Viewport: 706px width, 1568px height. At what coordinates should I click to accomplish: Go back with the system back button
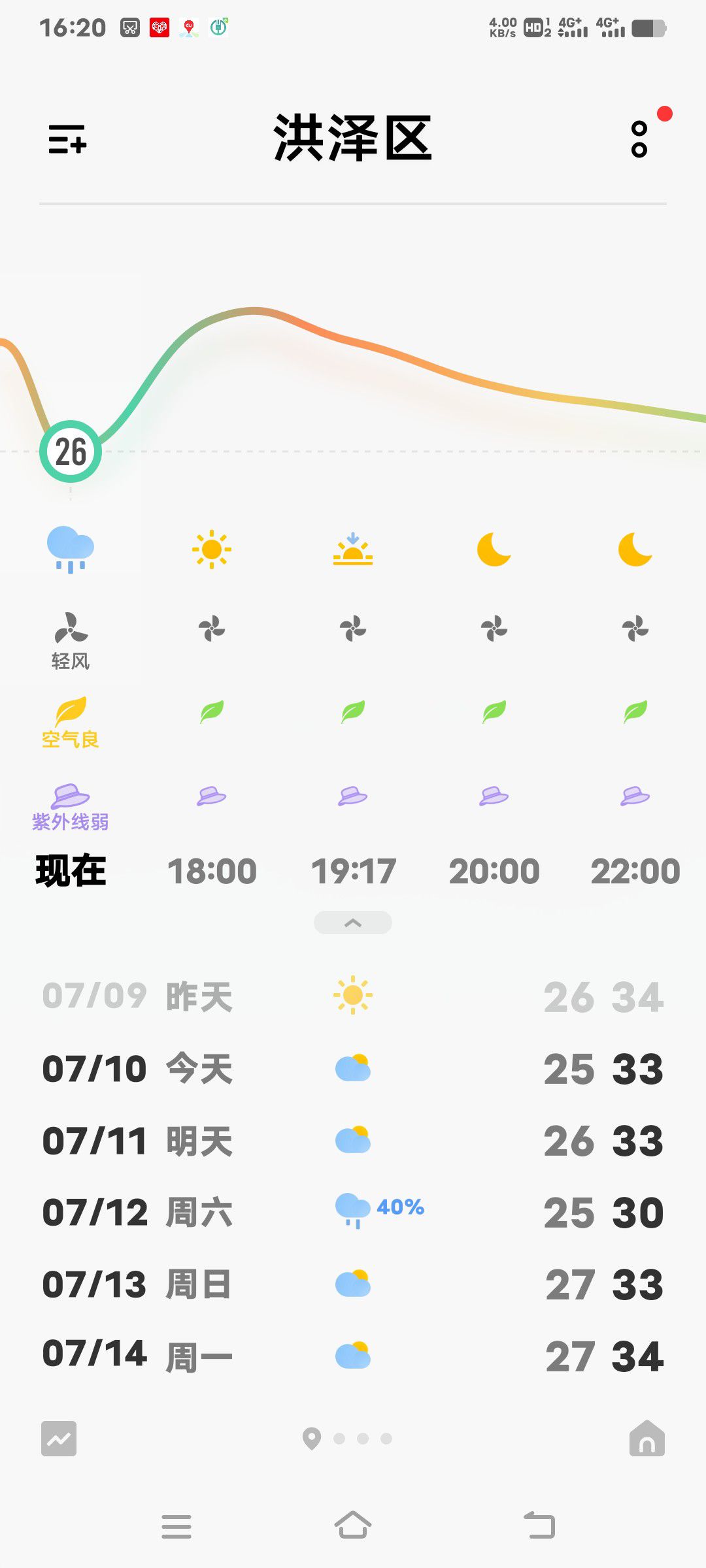tap(540, 1526)
